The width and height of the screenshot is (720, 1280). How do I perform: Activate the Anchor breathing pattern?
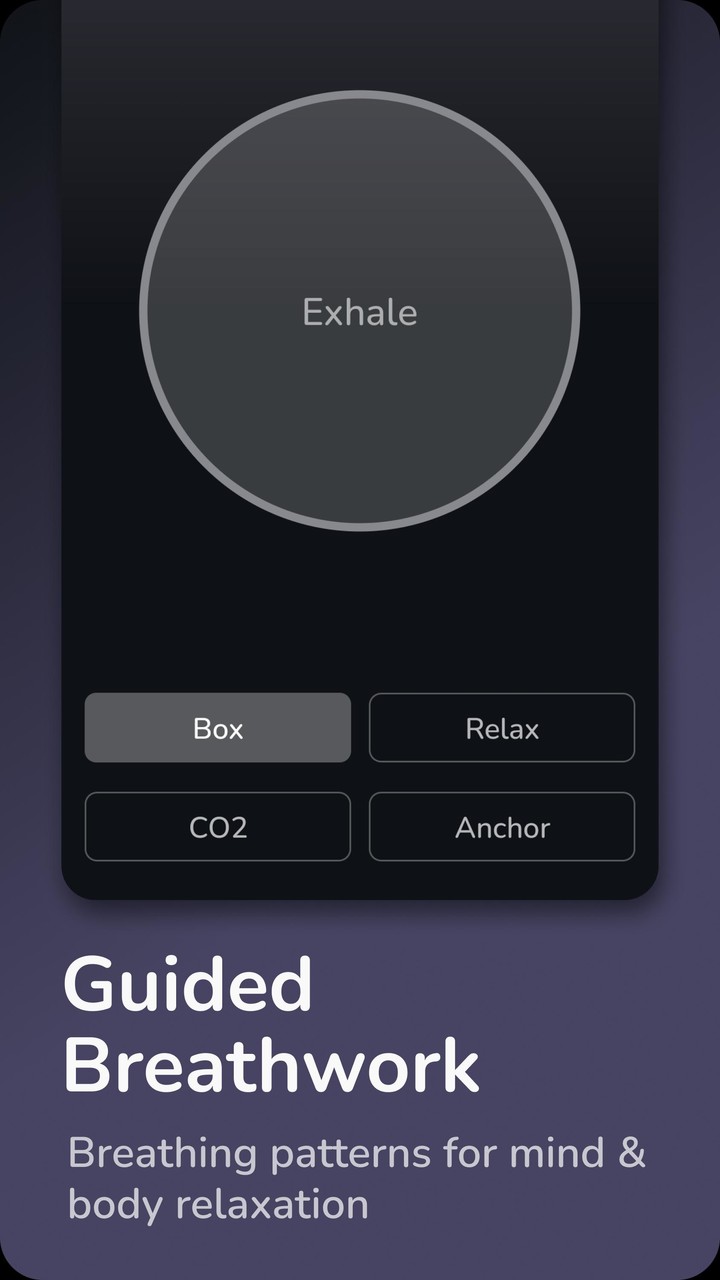coord(502,827)
